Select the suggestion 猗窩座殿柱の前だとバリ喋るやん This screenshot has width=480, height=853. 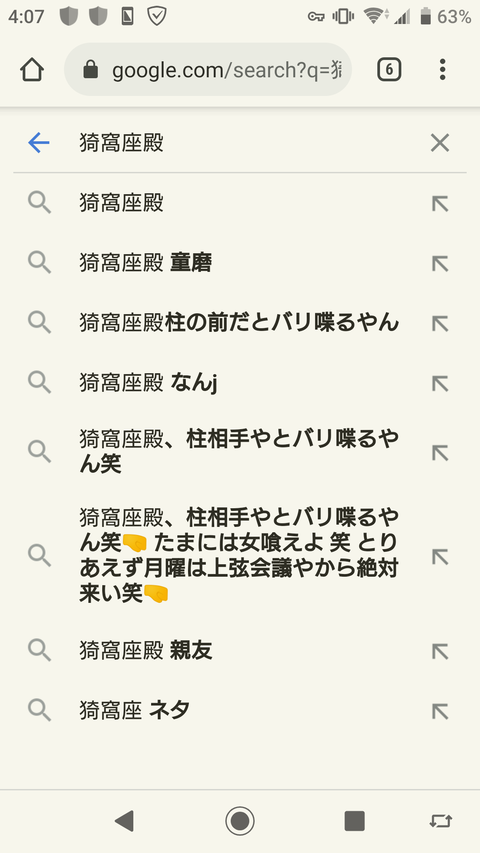pos(239,323)
